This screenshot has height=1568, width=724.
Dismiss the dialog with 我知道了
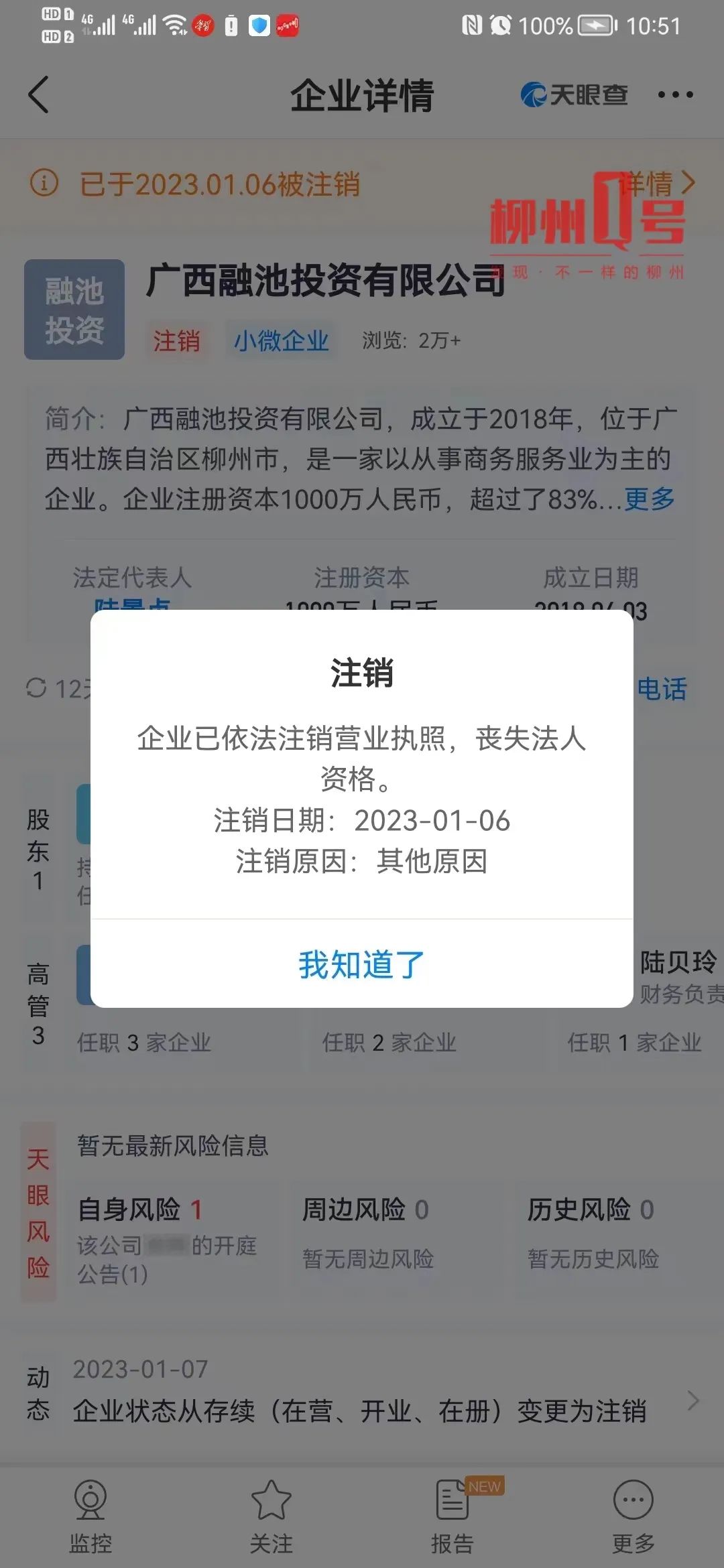click(362, 965)
